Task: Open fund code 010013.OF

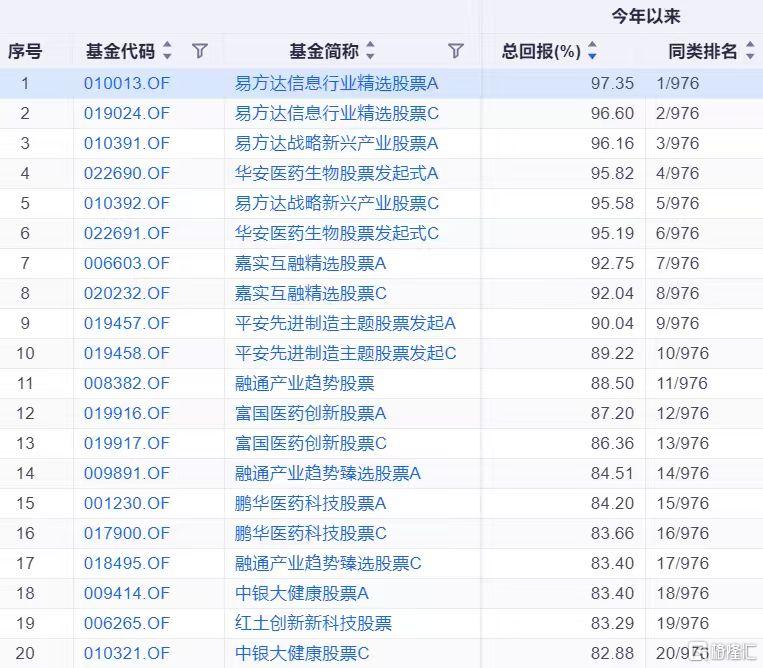Action: coord(127,83)
